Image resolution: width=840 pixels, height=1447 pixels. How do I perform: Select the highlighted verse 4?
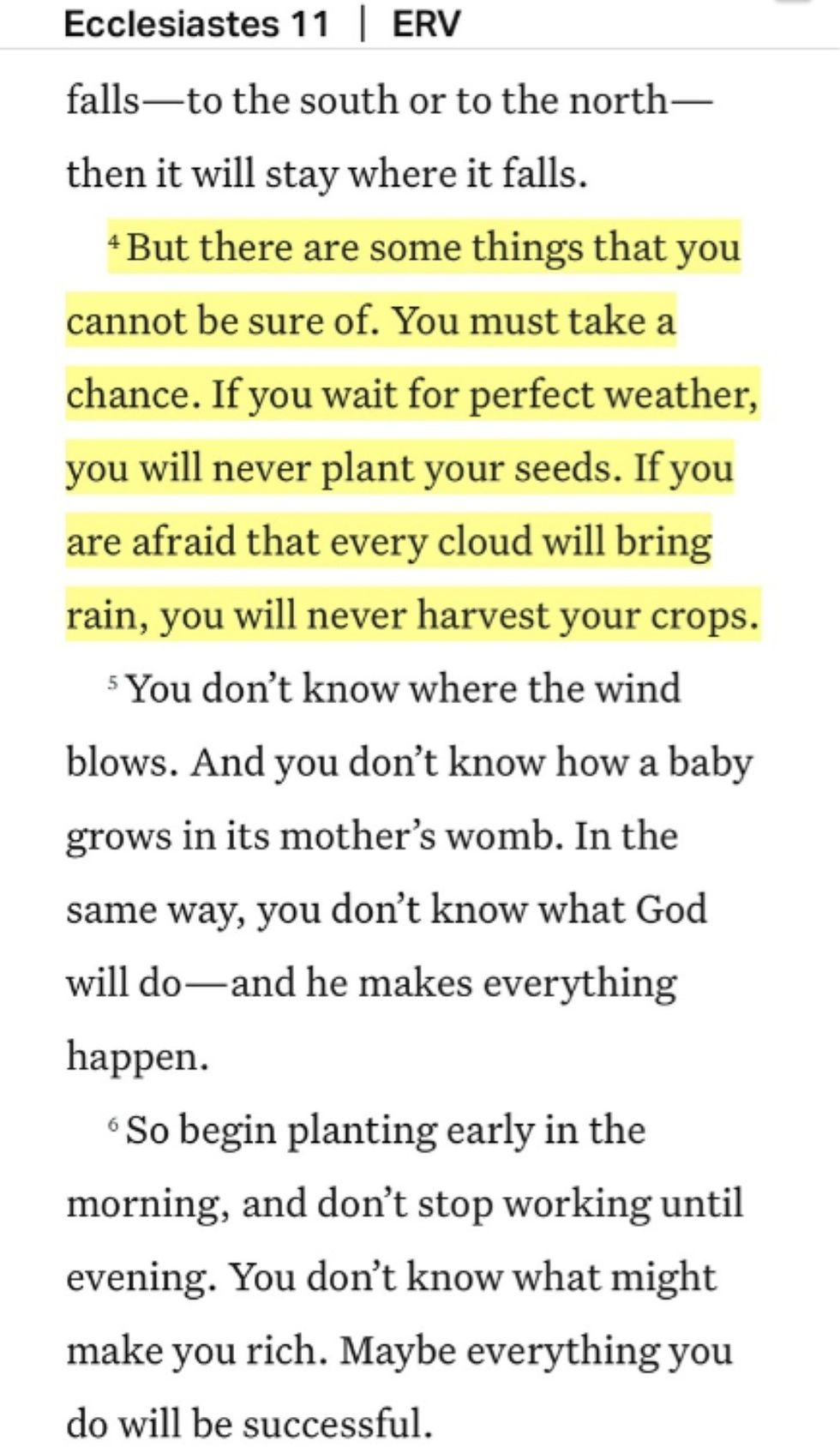tap(412, 431)
